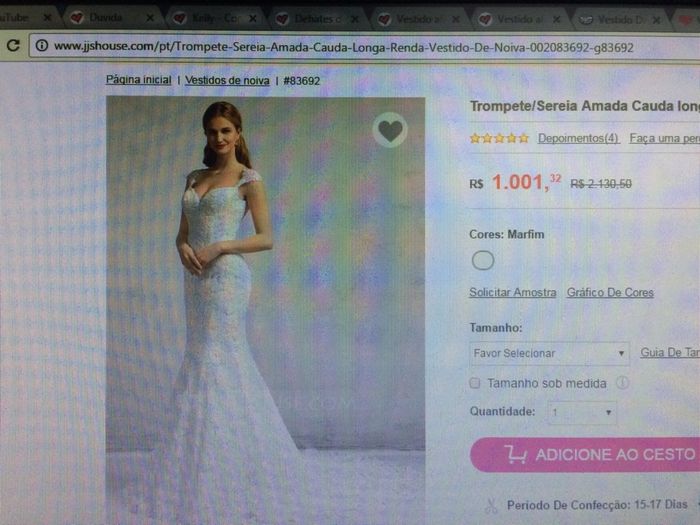Expand the Favor Selecionar size dropdown
The width and height of the screenshot is (700, 525).
(x=549, y=353)
